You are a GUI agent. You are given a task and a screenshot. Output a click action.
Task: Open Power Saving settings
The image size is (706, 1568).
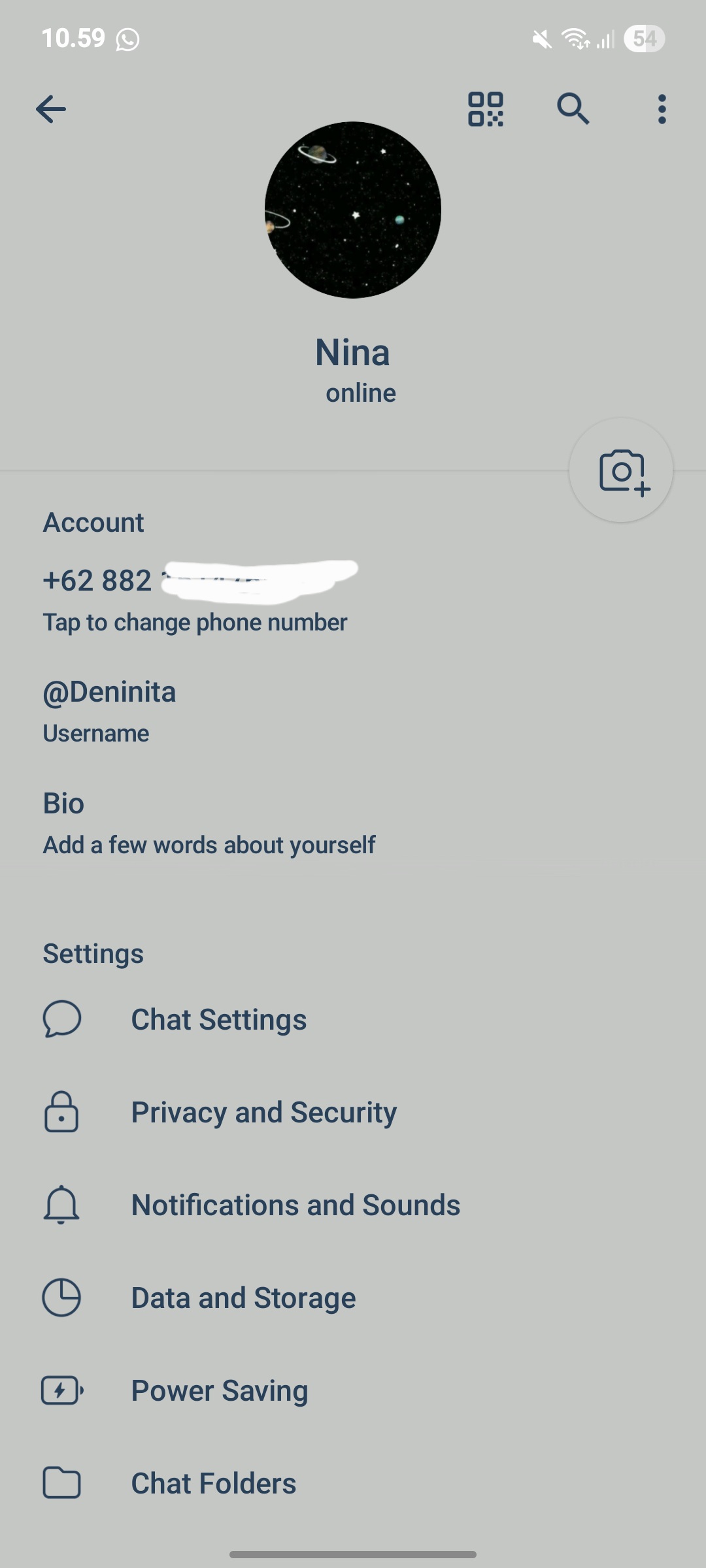(x=220, y=1390)
